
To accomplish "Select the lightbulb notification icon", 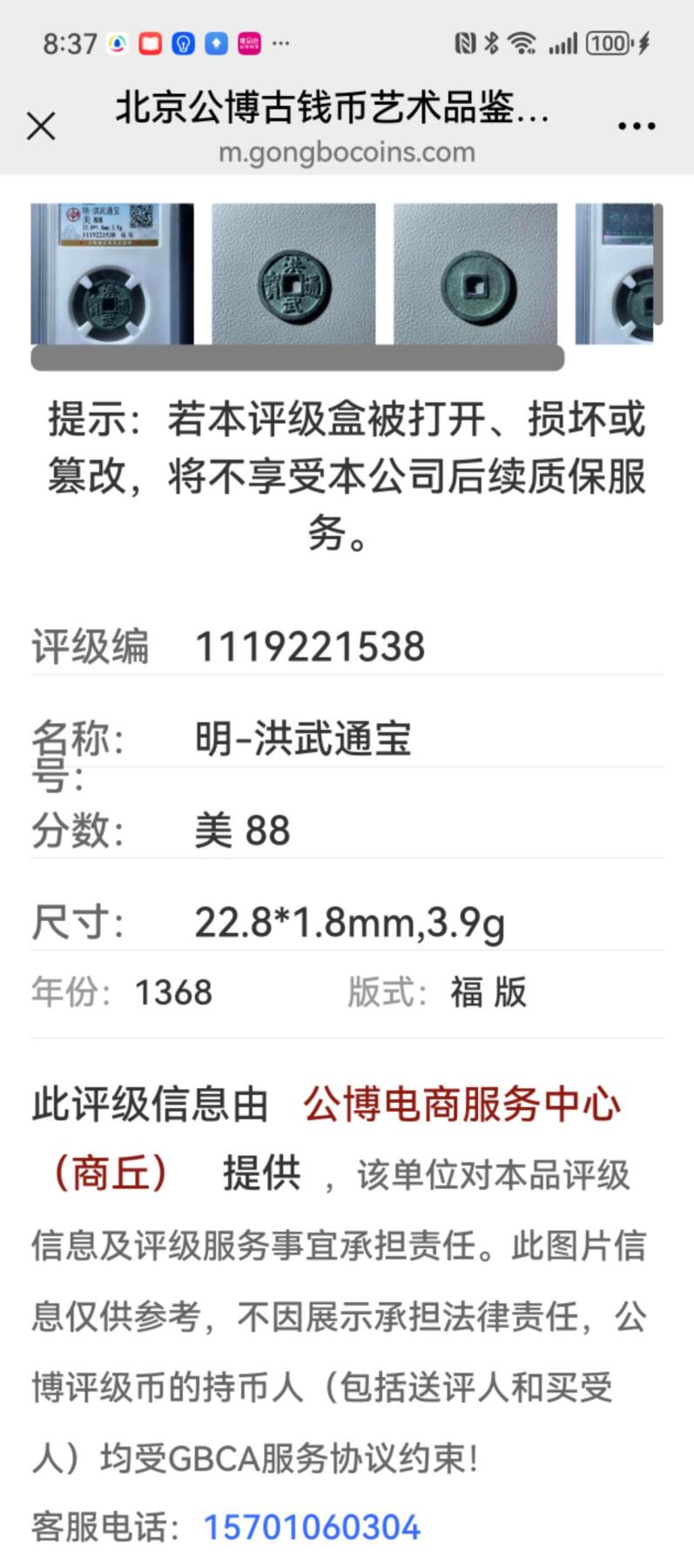I will pyautogui.click(x=181, y=42).
